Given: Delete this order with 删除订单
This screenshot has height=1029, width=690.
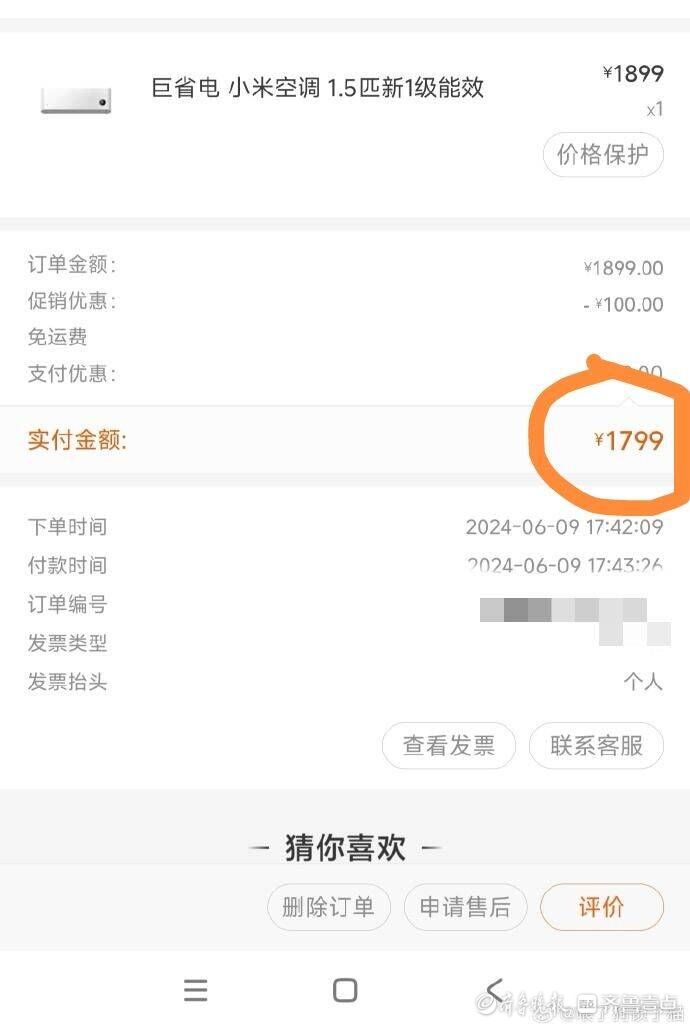Looking at the screenshot, I should [x=328, y=907].
